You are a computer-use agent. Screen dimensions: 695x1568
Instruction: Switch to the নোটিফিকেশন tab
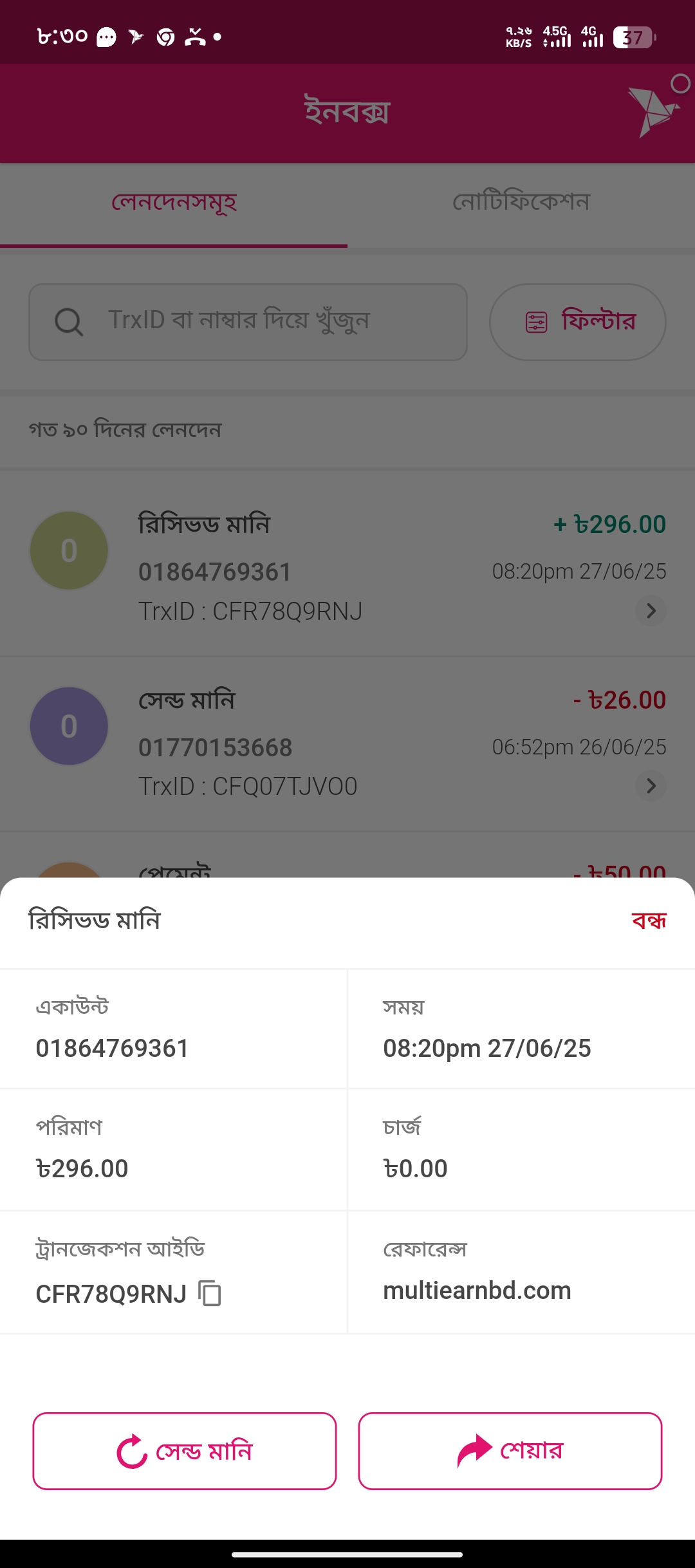[x=521, y=202]
